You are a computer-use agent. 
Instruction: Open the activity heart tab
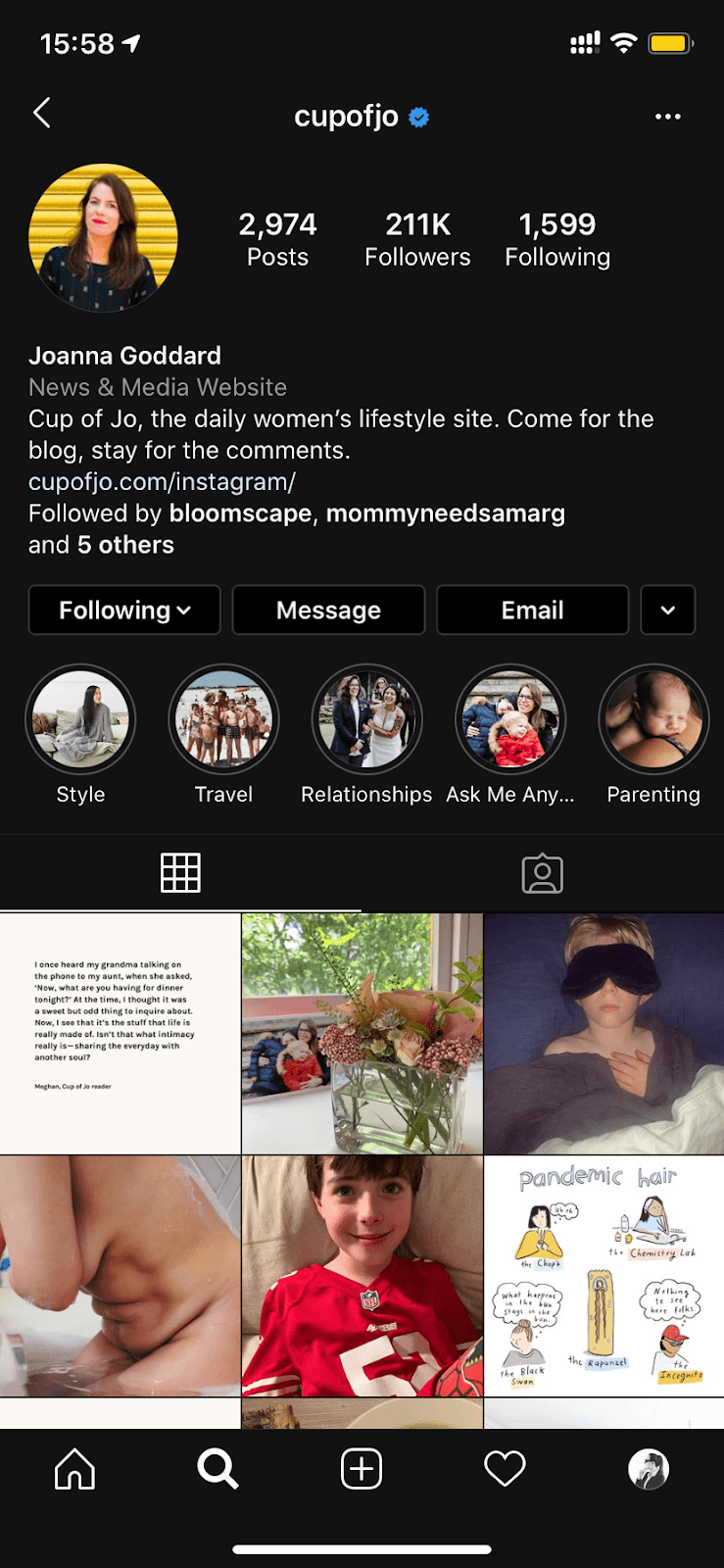505,1469
